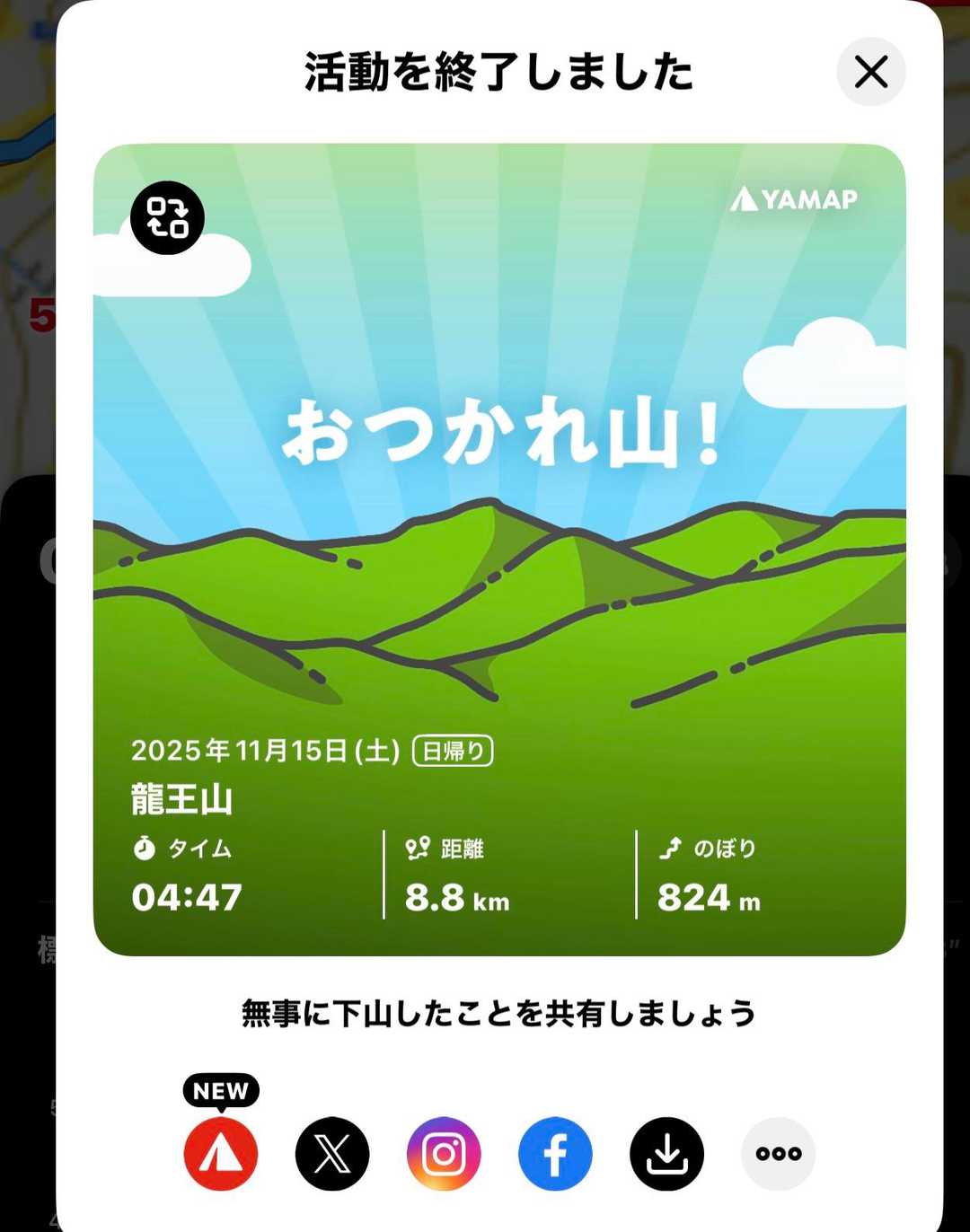Viewport: 970px width, 1232px height.
Task: Post the activity to Facebook
Action: coord(555,1154)
